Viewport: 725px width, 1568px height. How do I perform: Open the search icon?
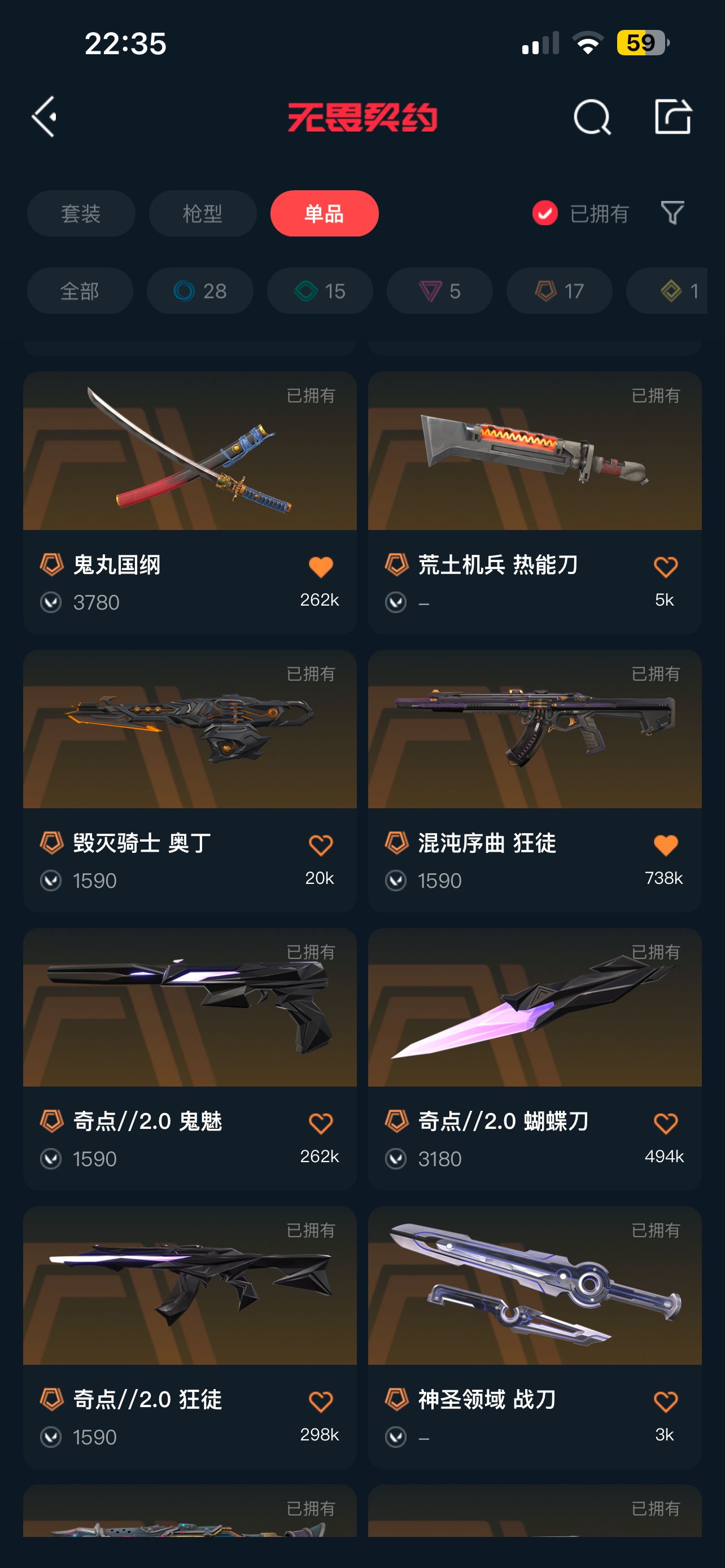(592, 116)
